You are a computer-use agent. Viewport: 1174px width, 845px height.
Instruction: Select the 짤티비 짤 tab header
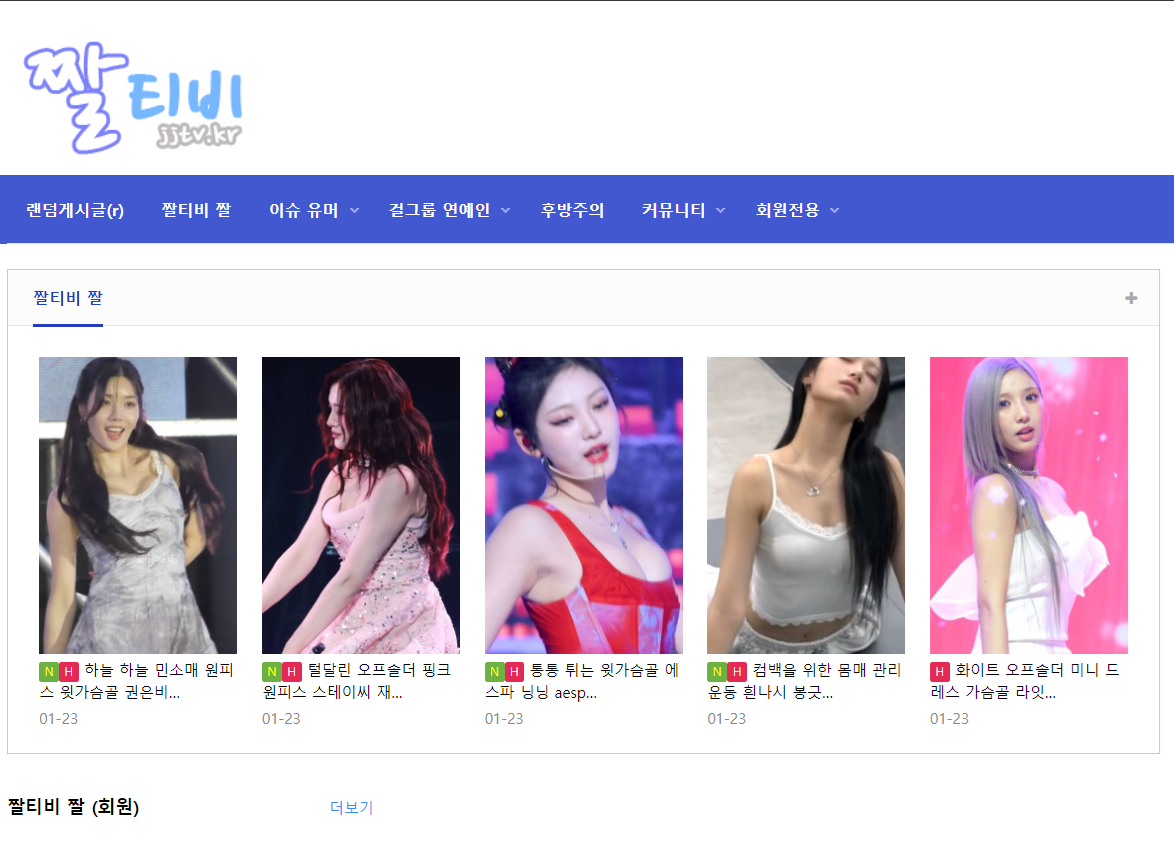click(68, 298)
